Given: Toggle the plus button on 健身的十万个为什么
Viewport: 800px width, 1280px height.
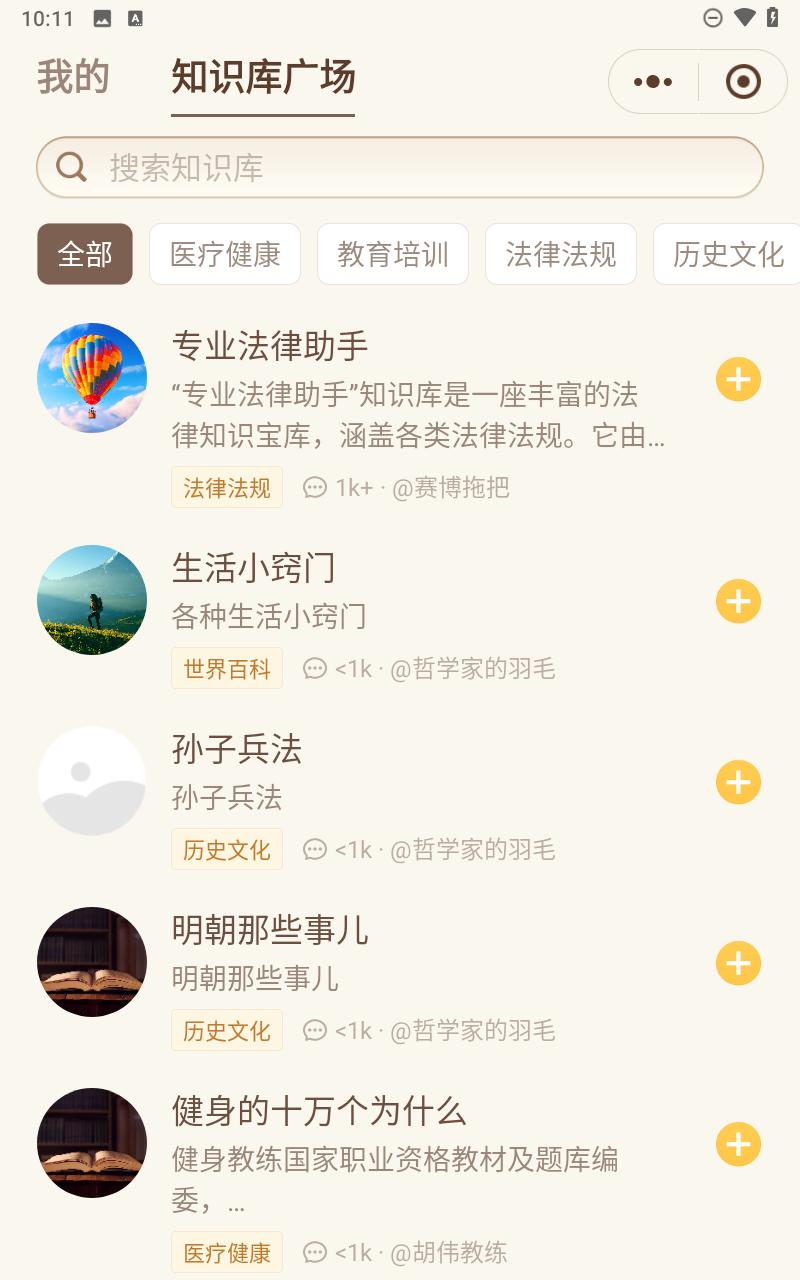Looking at the screenshot, I should click(738, 1143).
